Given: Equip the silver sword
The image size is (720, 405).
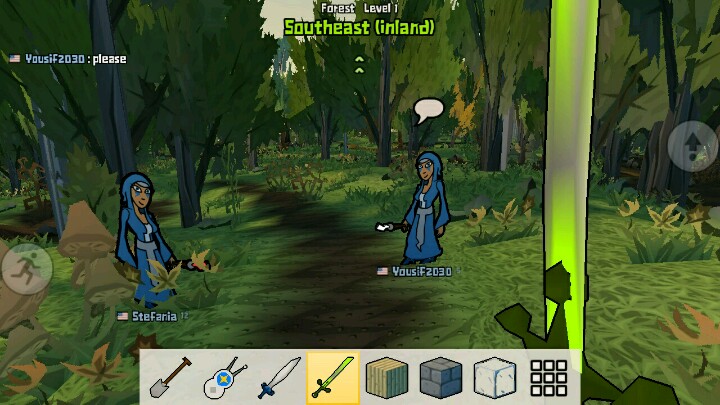Looking at the screenshot, I should pos(278,377).
